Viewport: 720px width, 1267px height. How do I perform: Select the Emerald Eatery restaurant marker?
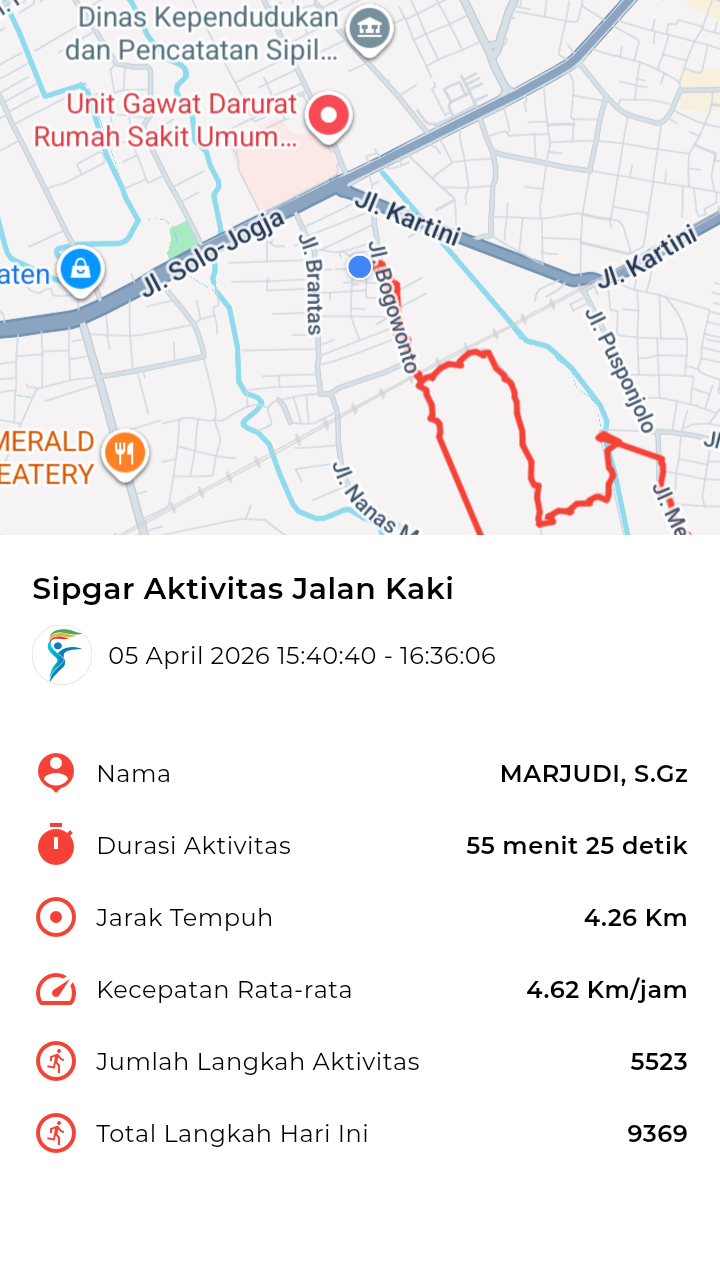click(x=124, y=453)
